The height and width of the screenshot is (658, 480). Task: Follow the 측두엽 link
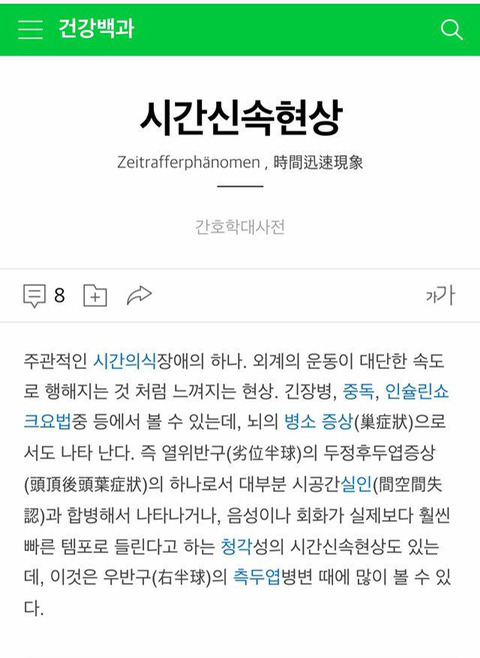257,577
